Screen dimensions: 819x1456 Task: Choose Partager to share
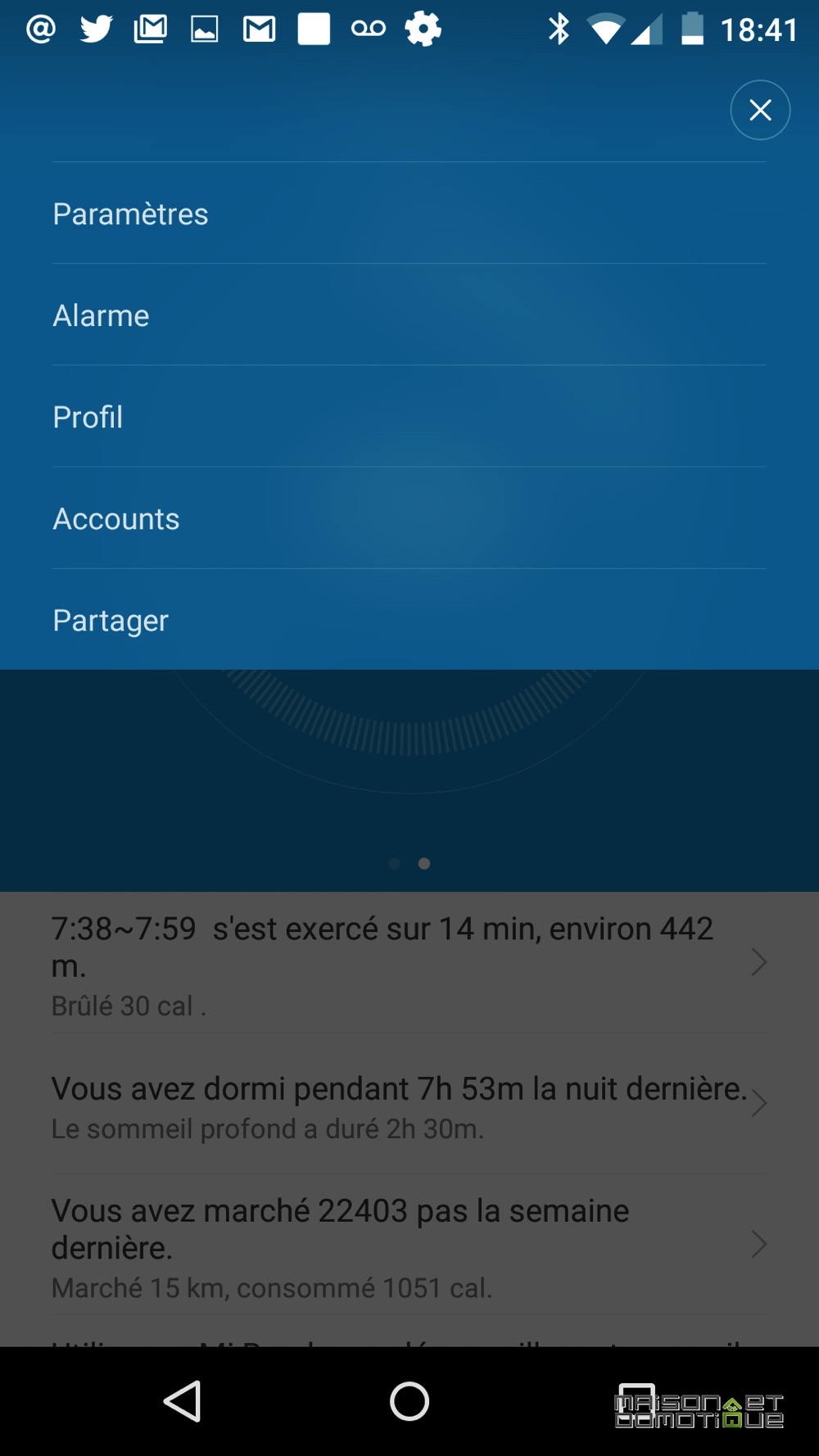tap(409, 620)
